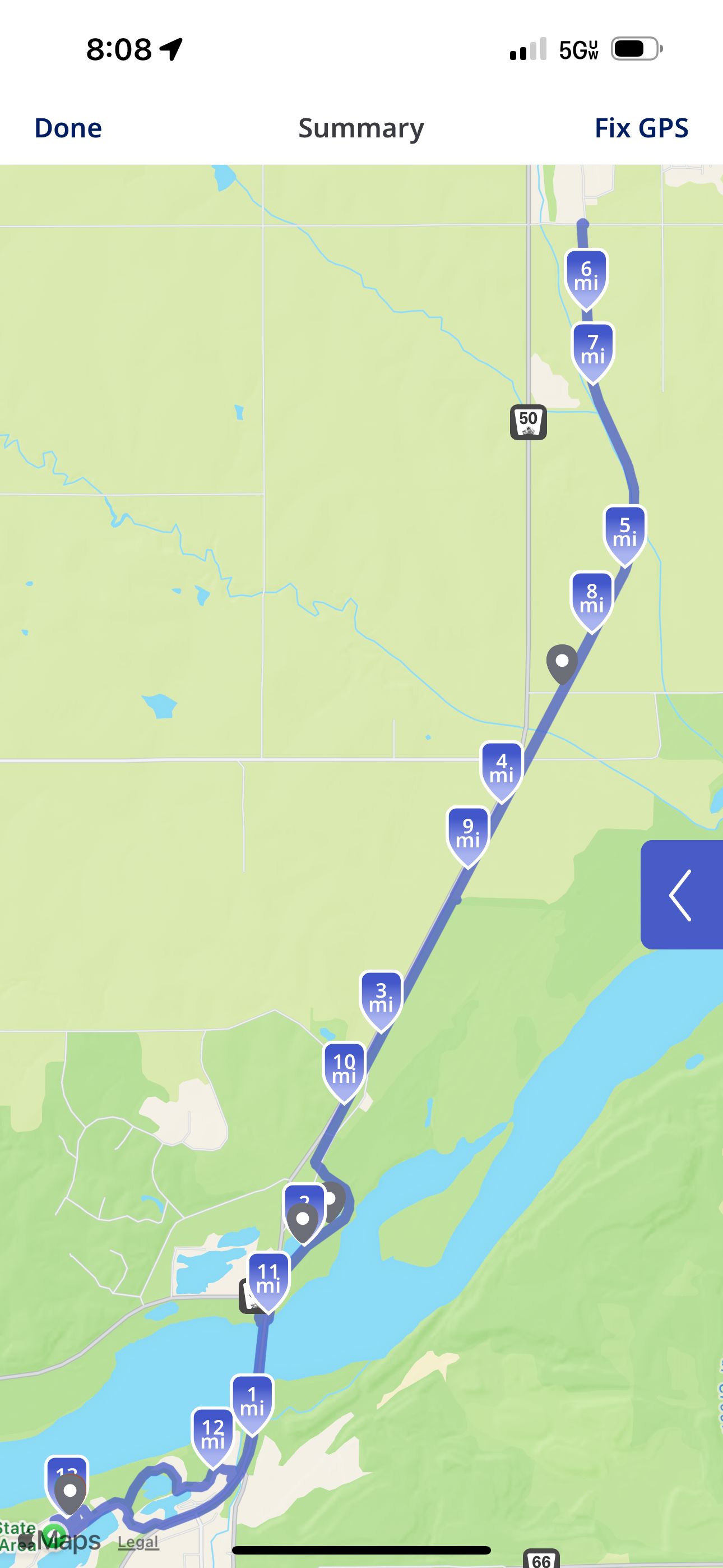
Task: Expand the side panel with the arrow tab
Action: point(682,894)
